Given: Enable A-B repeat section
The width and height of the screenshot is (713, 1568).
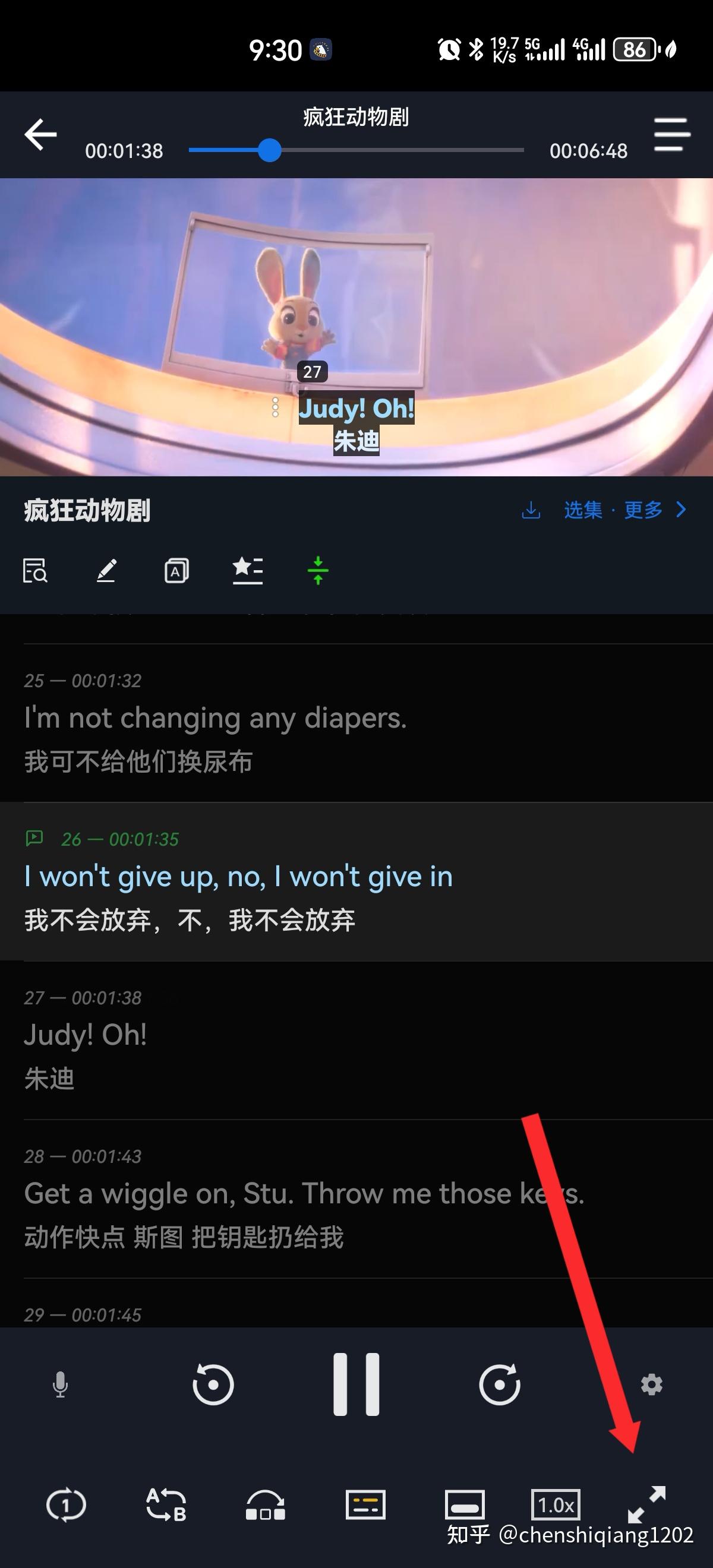Looking at the screenshot, I should (x=166, y=1505).
